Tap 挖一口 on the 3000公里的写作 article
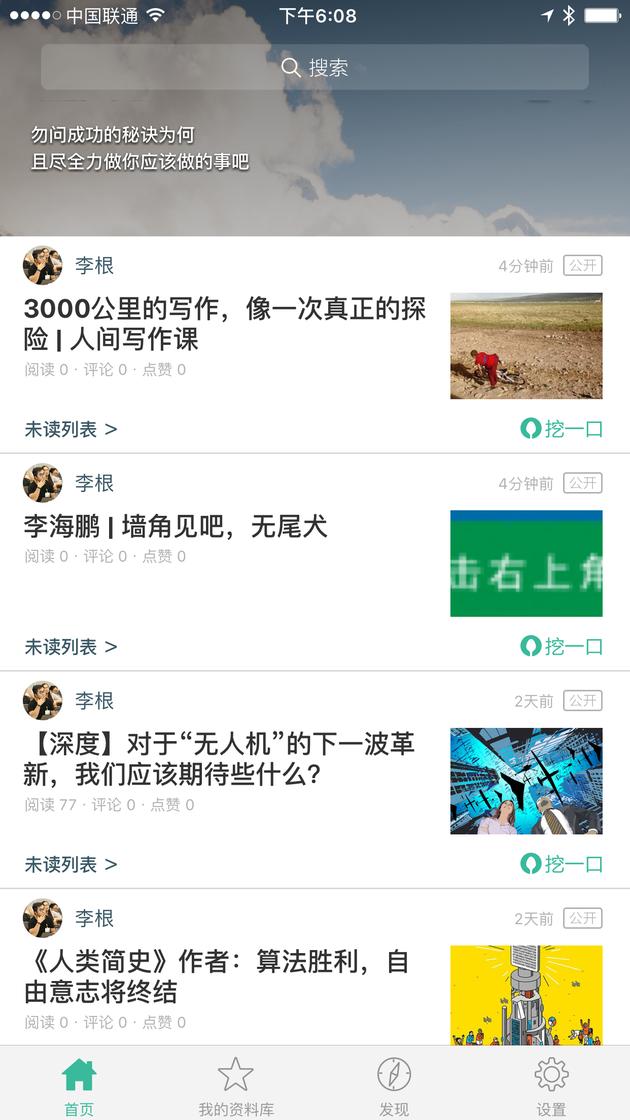The image size is (630, 1120). (x=562, y=429)
